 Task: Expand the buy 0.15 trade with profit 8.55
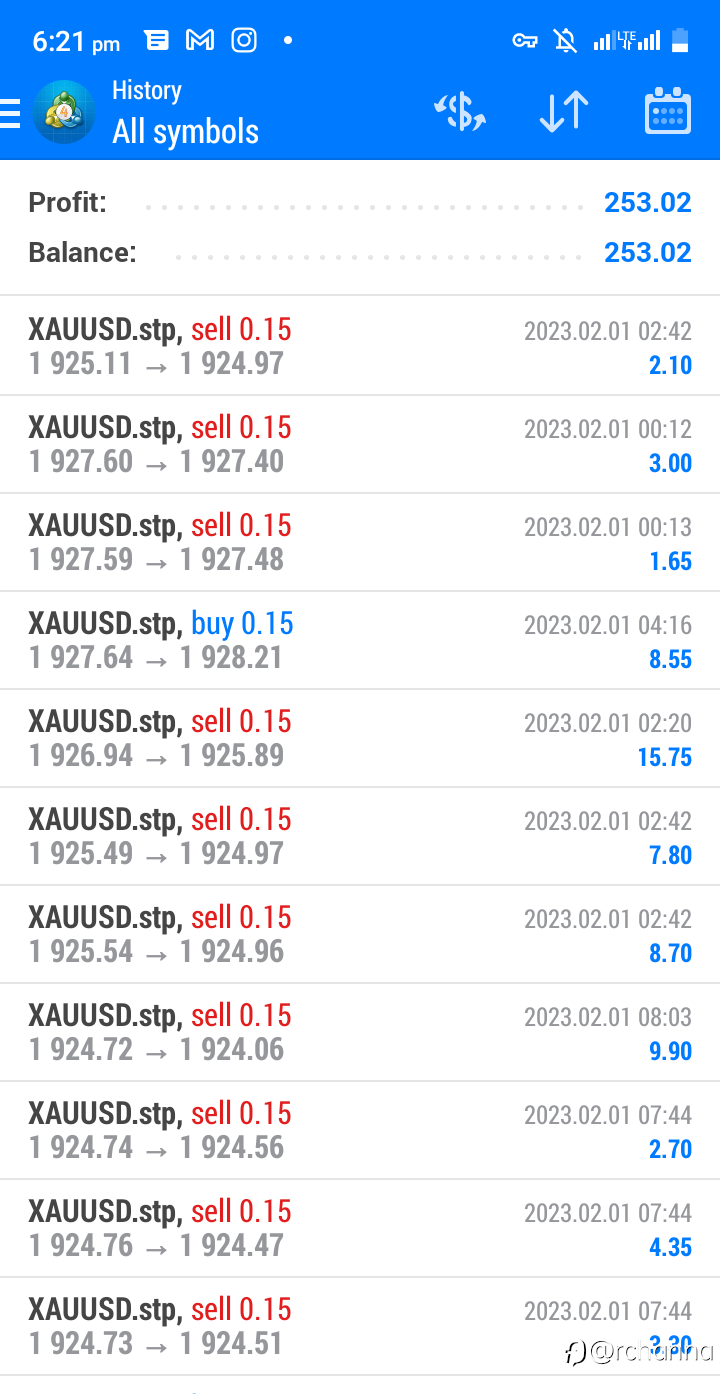[x=360, y=640]
